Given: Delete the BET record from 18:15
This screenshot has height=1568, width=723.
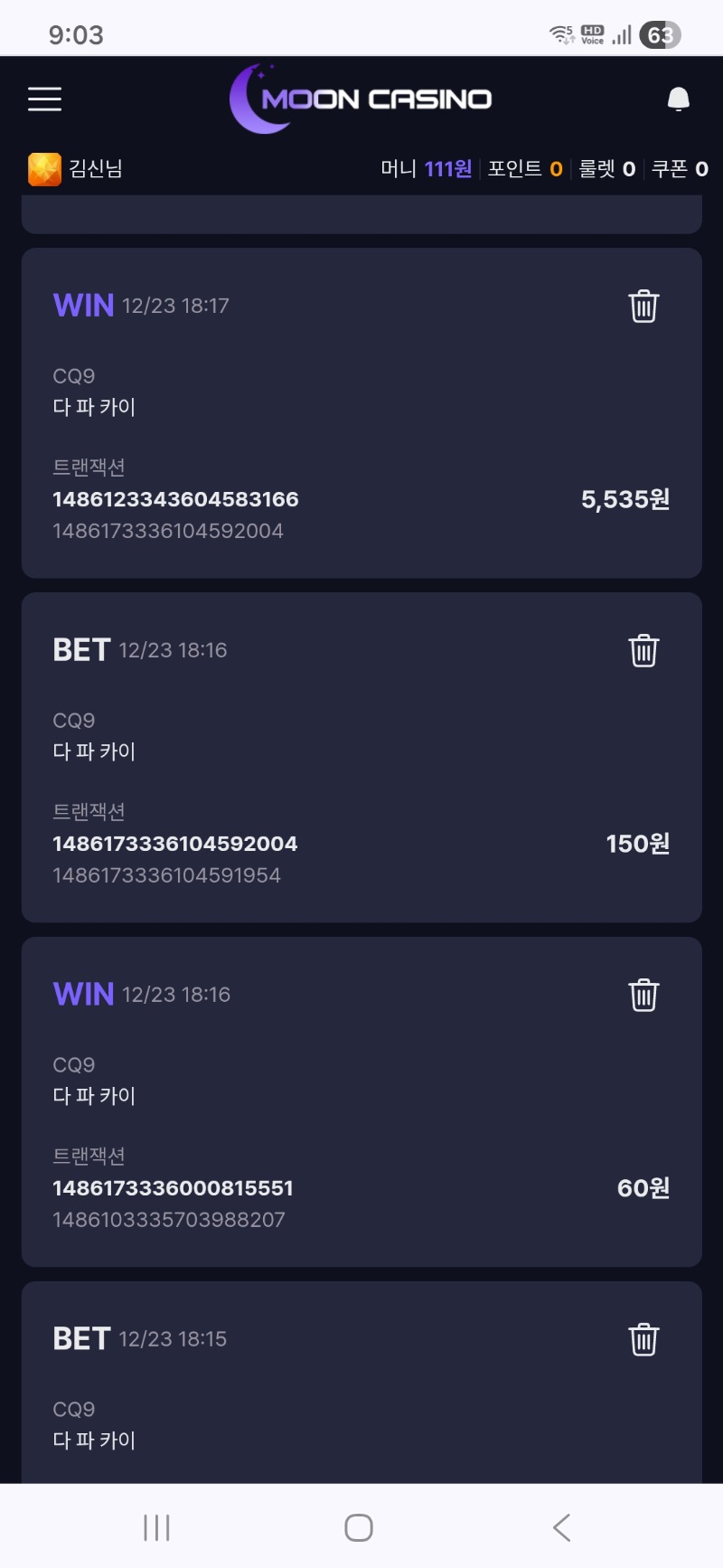Looking at the screenshot, I should 643,1339.
